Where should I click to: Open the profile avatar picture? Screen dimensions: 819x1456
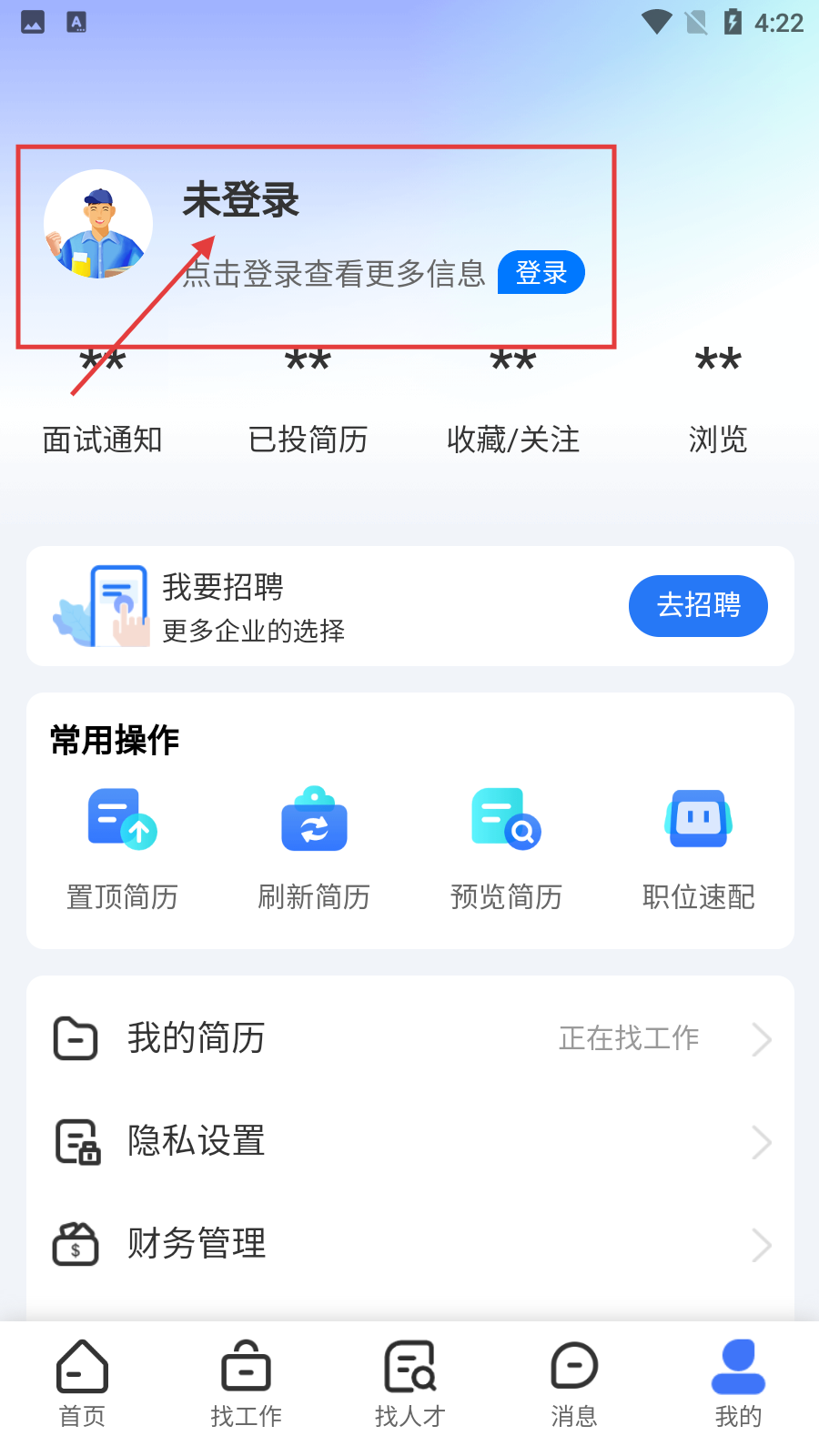click(98, 224)
